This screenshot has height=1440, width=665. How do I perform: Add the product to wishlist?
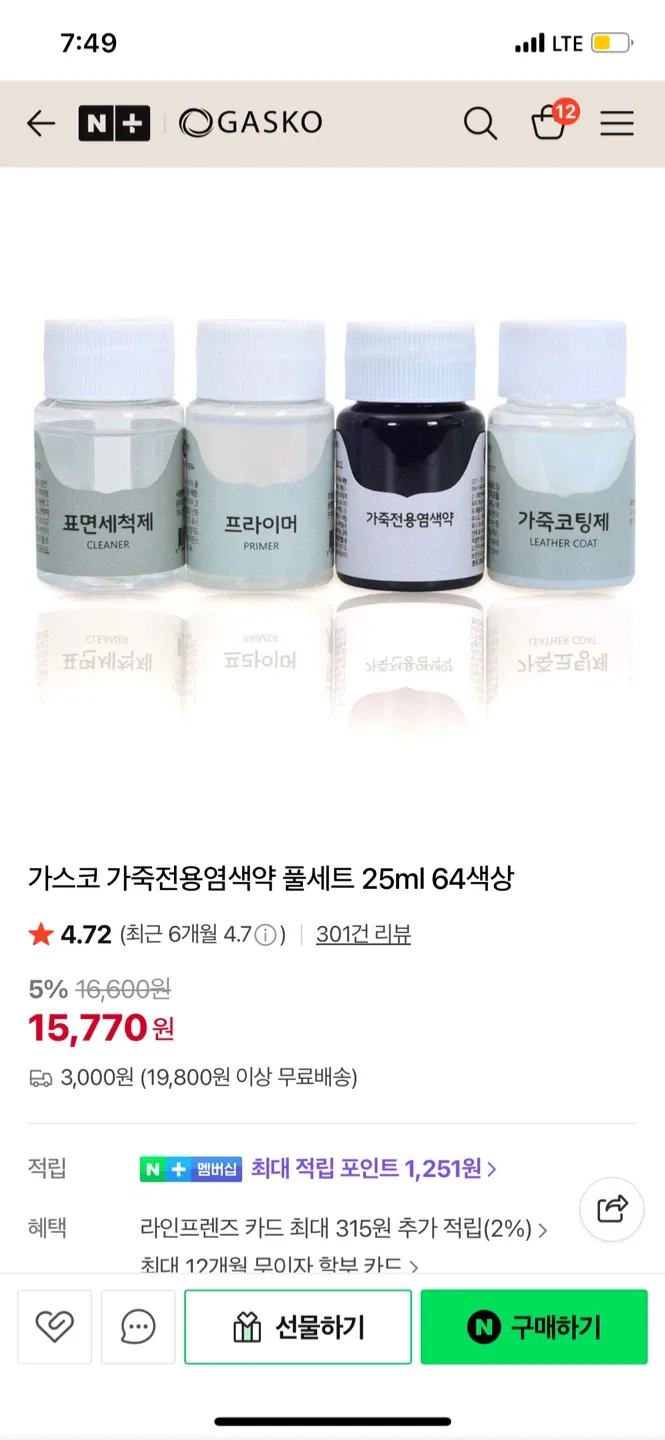point(55,1327)
